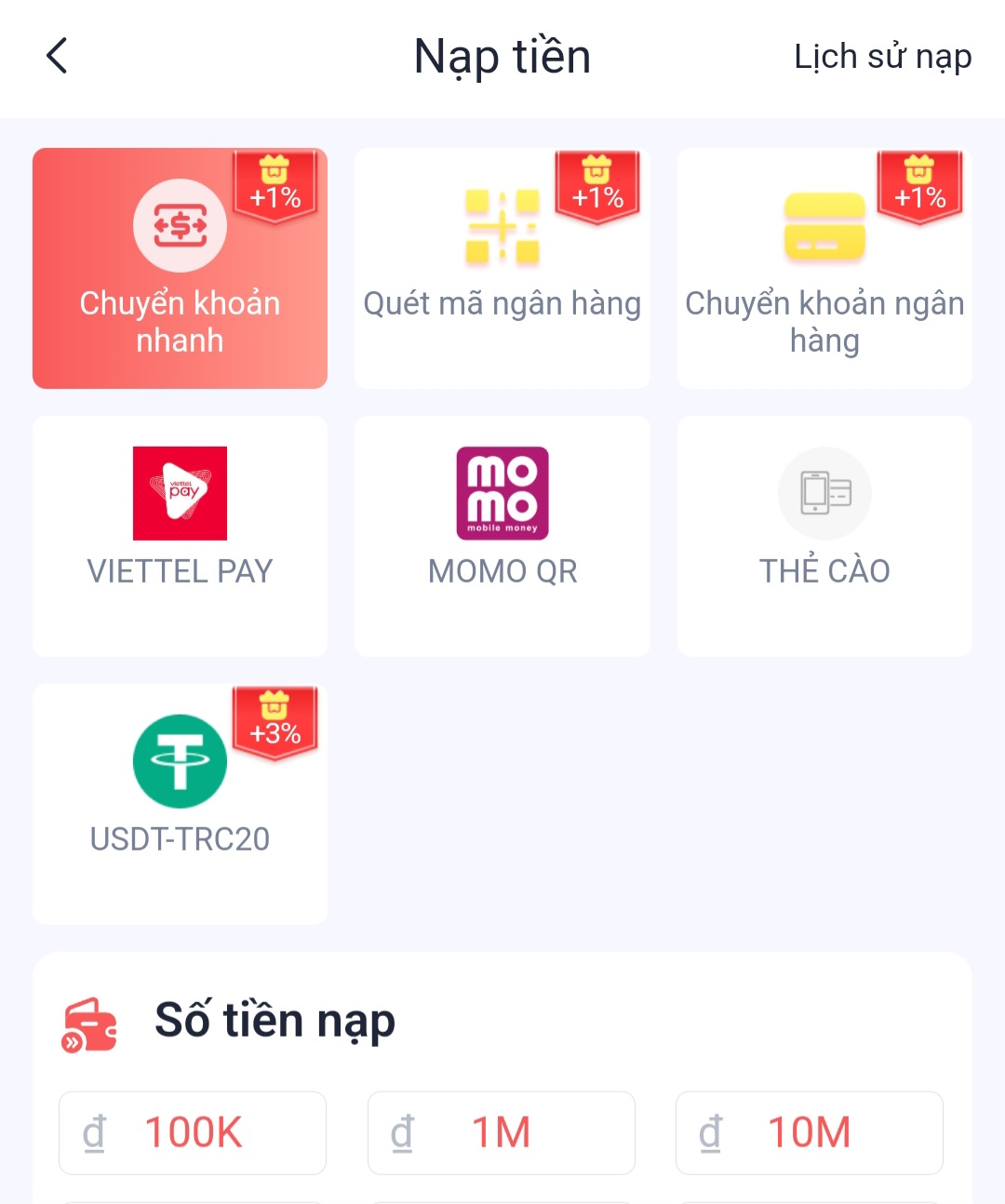The height and width of the screenshot is (1204, 1005).
Task: Choose Quét mã ngân hàng option
Action: pos(502,268)
